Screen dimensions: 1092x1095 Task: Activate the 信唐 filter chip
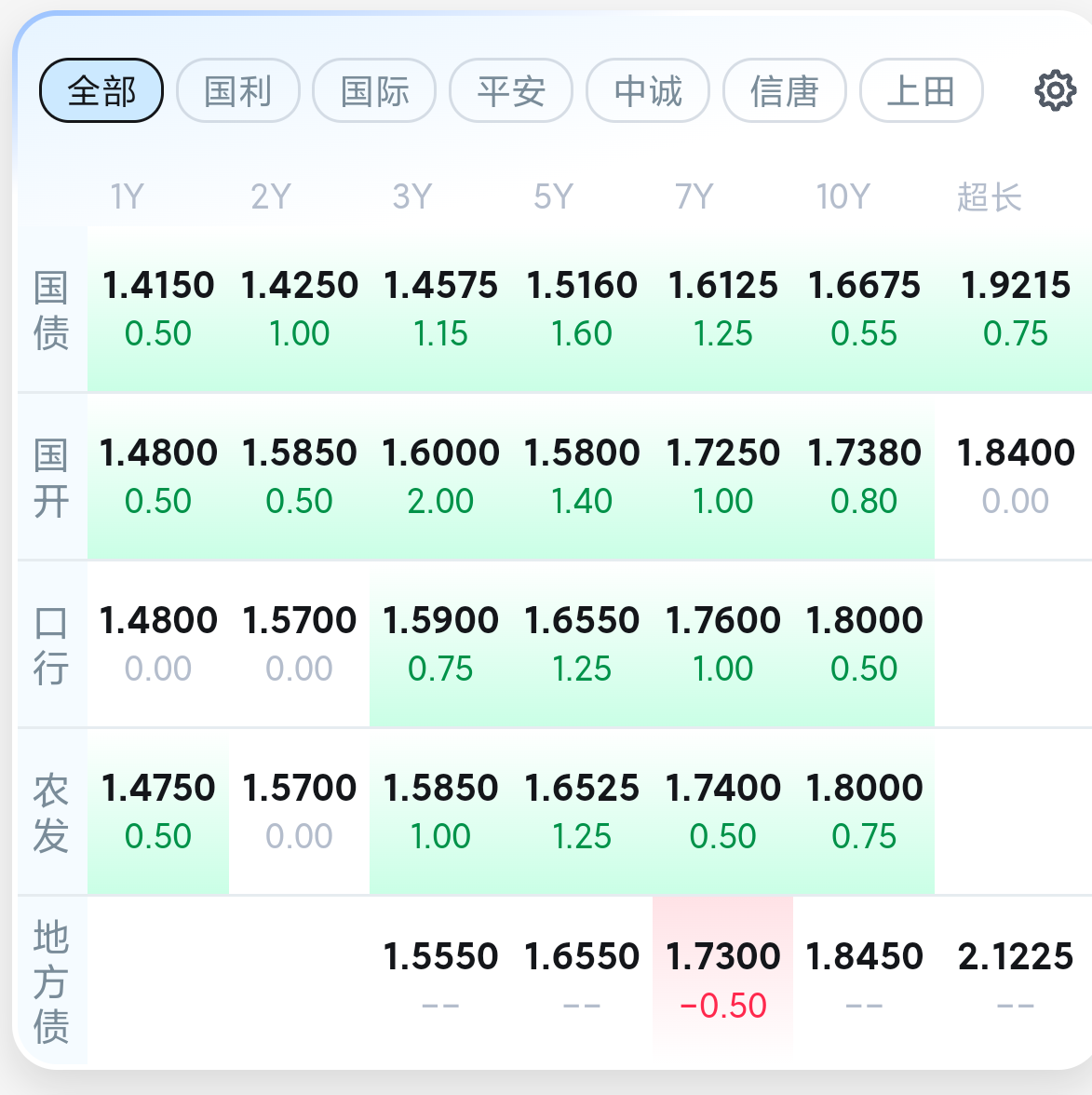(x=784, y=90)
